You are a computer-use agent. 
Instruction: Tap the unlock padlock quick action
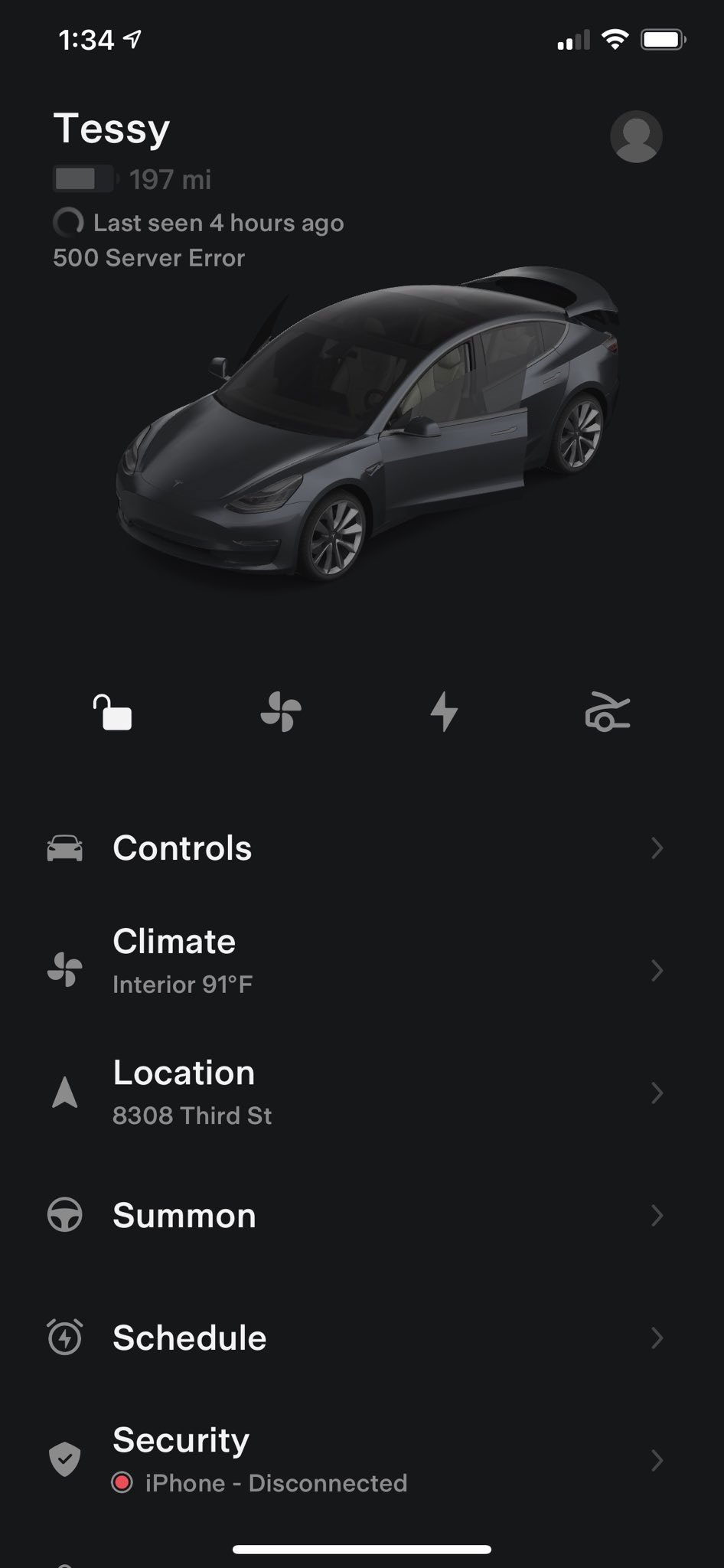pyautogui.click(x=113, y=713)
